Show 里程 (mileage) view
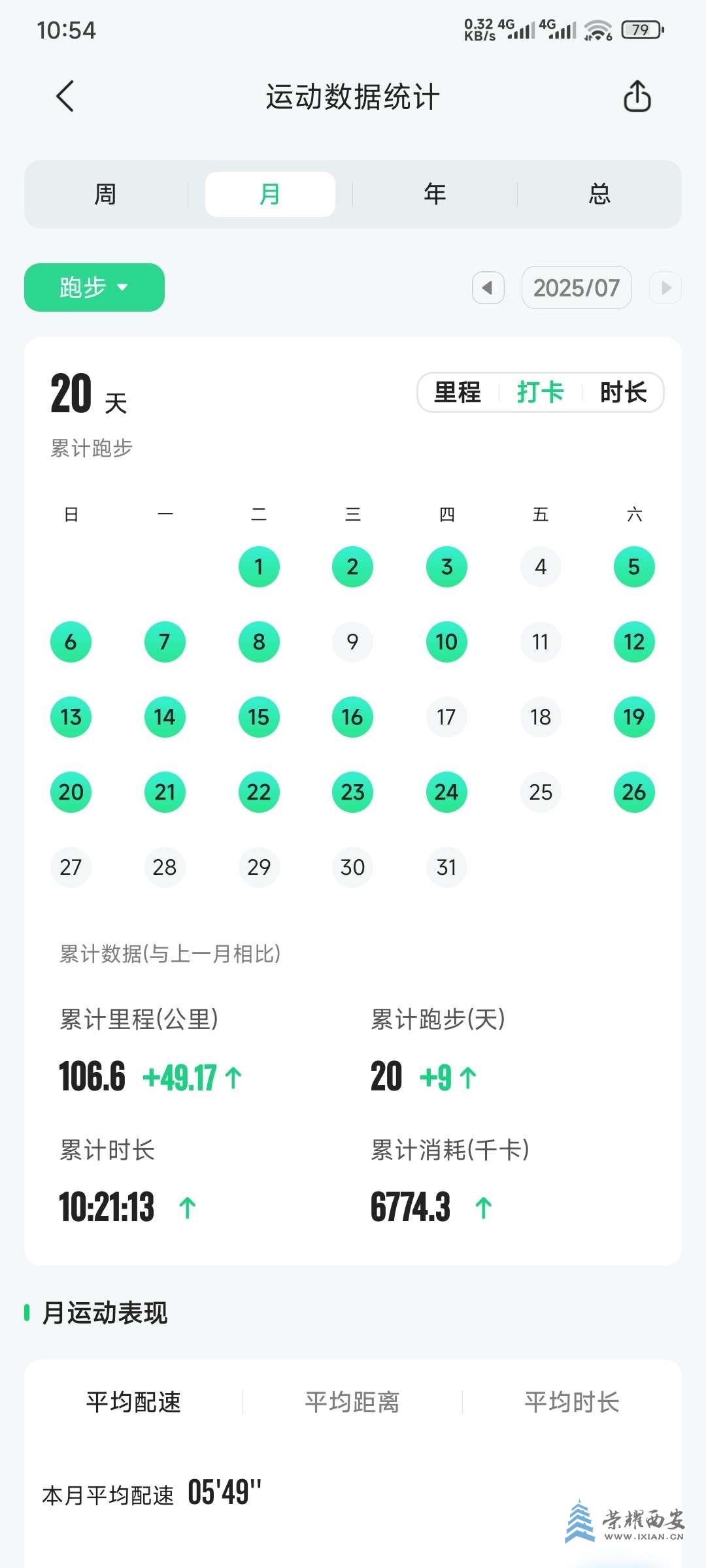This screenshot has width=706, height=1568. coord(458,393)
